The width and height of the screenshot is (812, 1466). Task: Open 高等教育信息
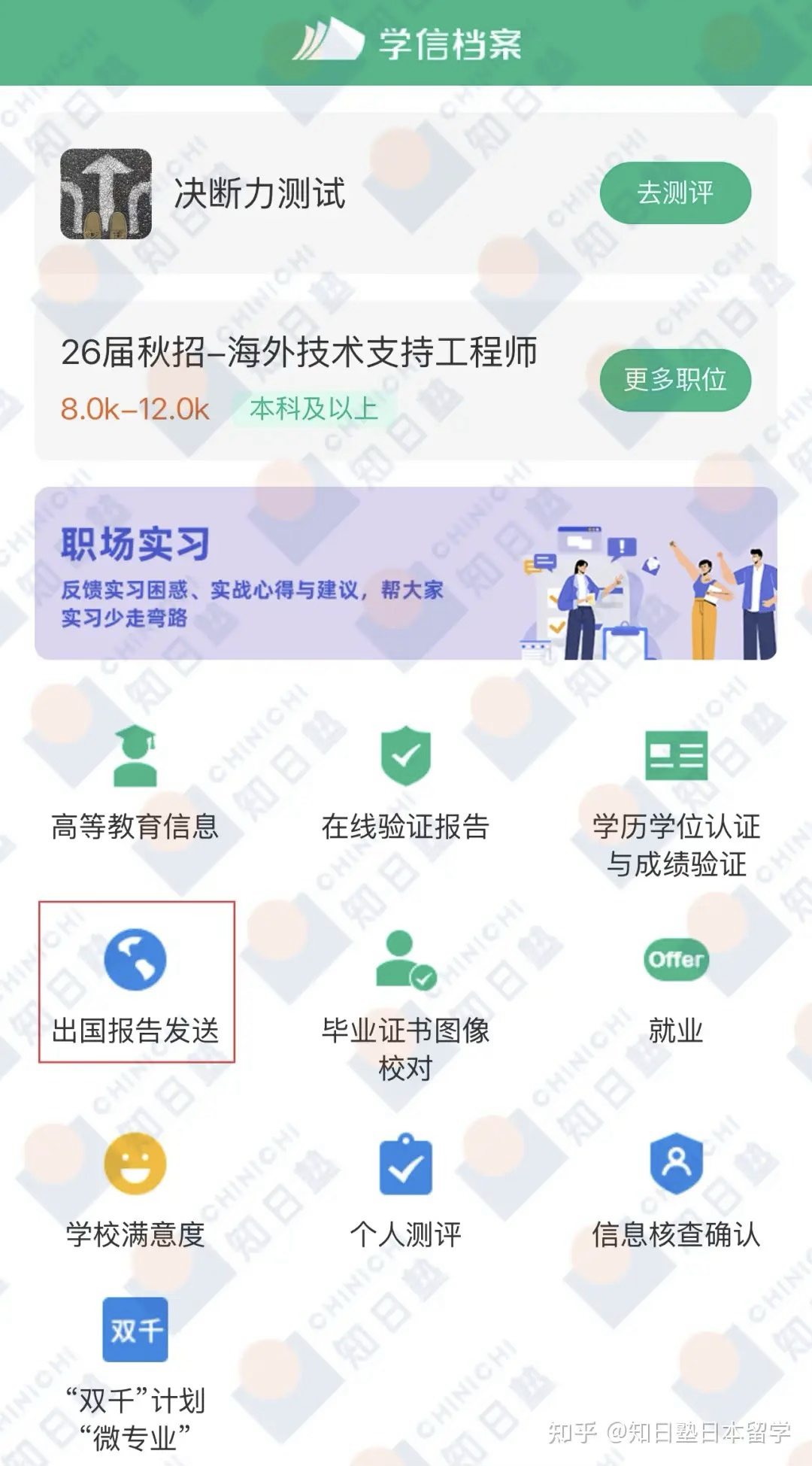pos(135,783)
